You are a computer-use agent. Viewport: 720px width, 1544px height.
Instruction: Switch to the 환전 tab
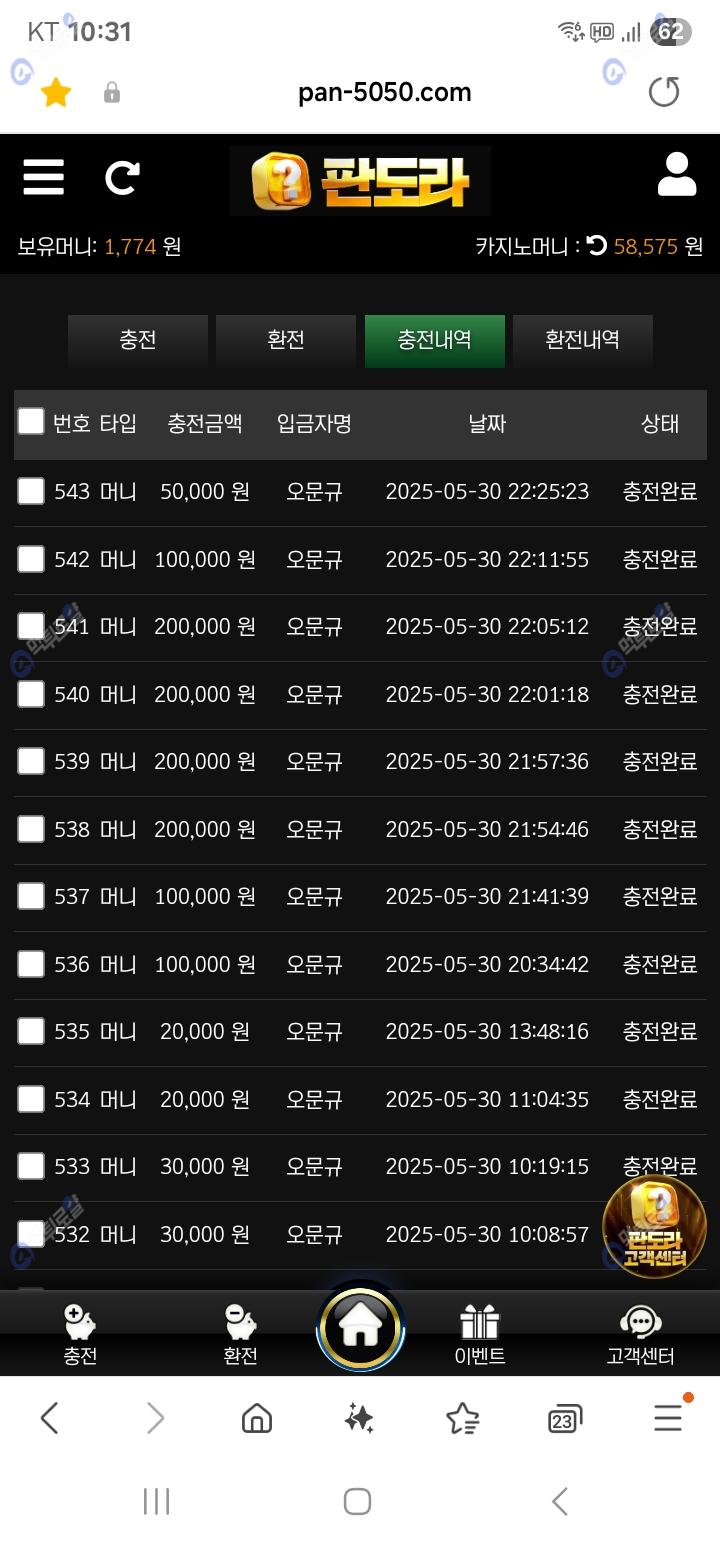click(x=286, y=340)
